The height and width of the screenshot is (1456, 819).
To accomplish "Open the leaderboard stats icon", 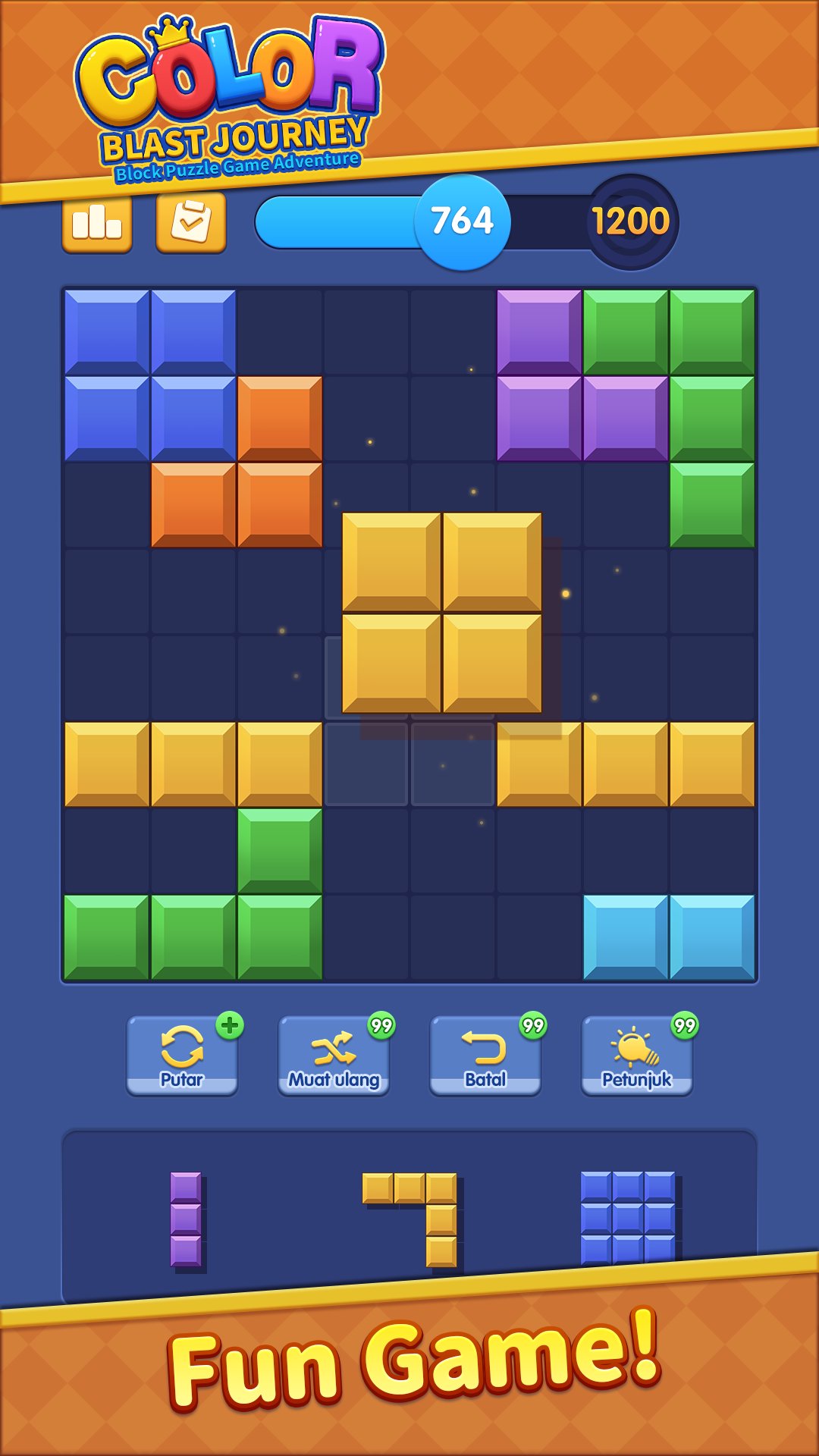I will [97, 224].
